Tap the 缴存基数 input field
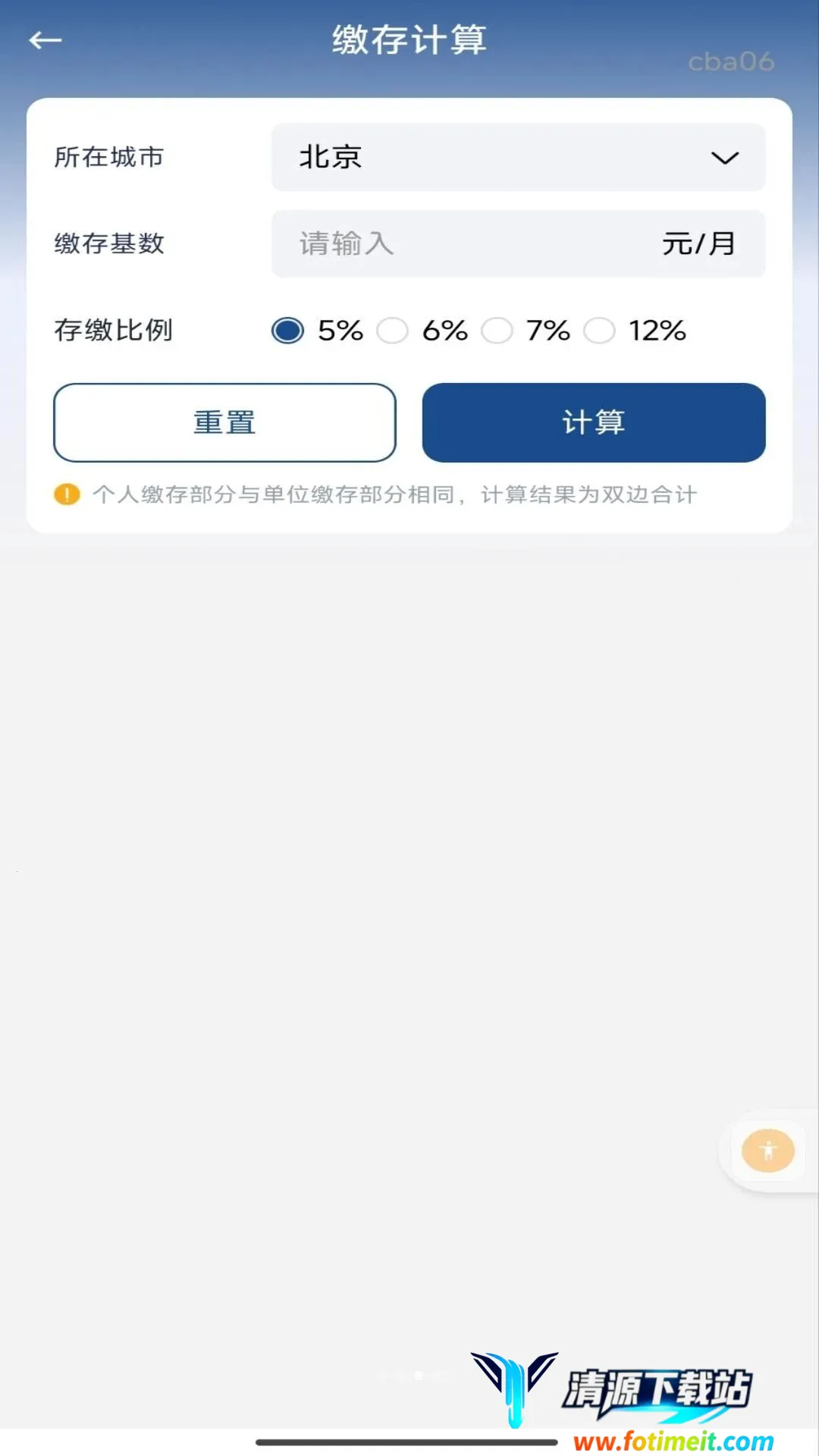 (x=519, y=243)
